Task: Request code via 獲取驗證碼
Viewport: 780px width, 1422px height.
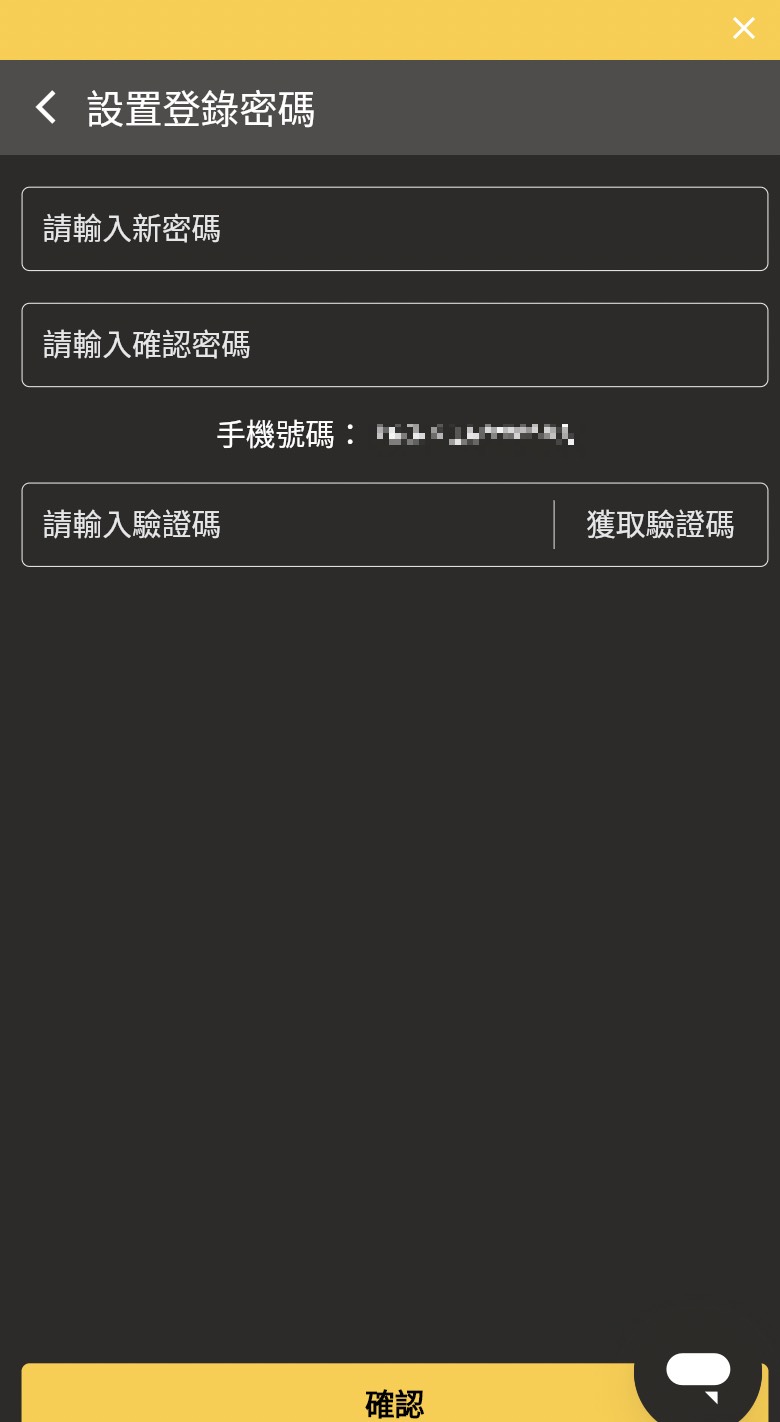Action: tap(660, 525)
